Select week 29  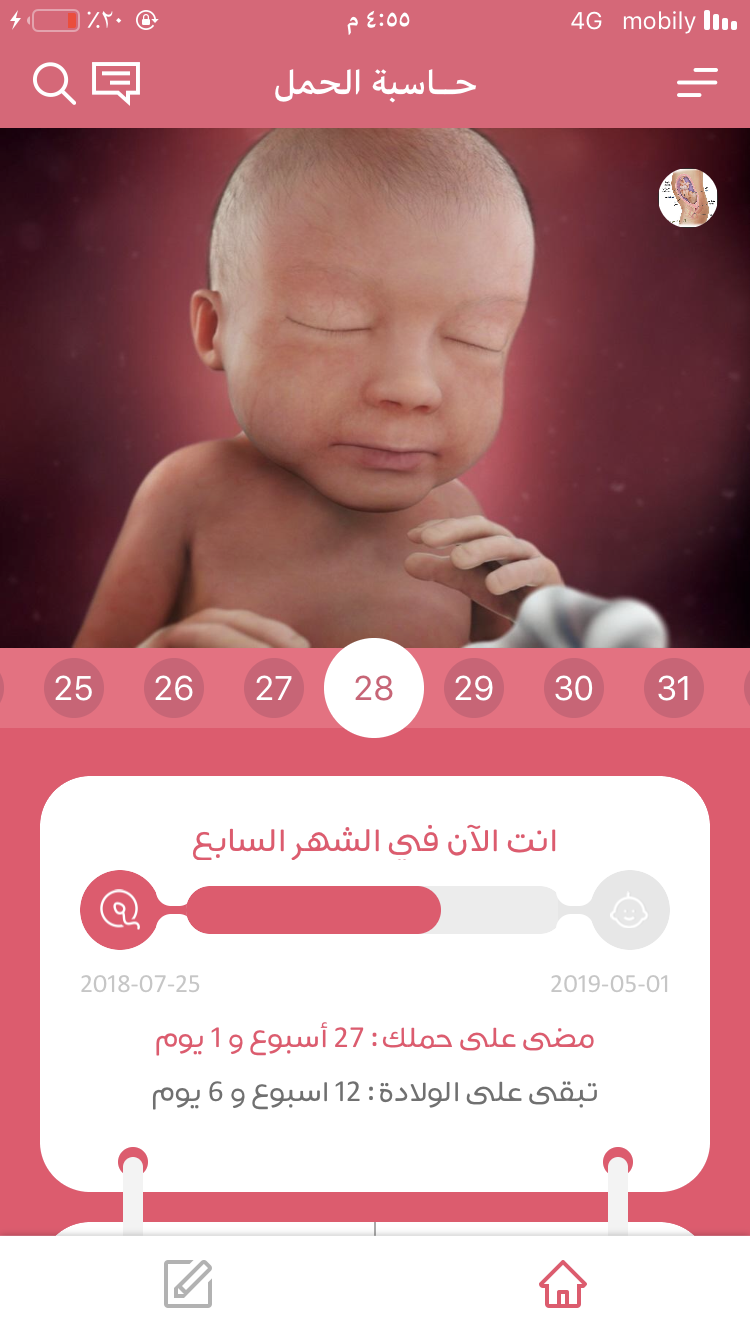(x=474, y=688)
